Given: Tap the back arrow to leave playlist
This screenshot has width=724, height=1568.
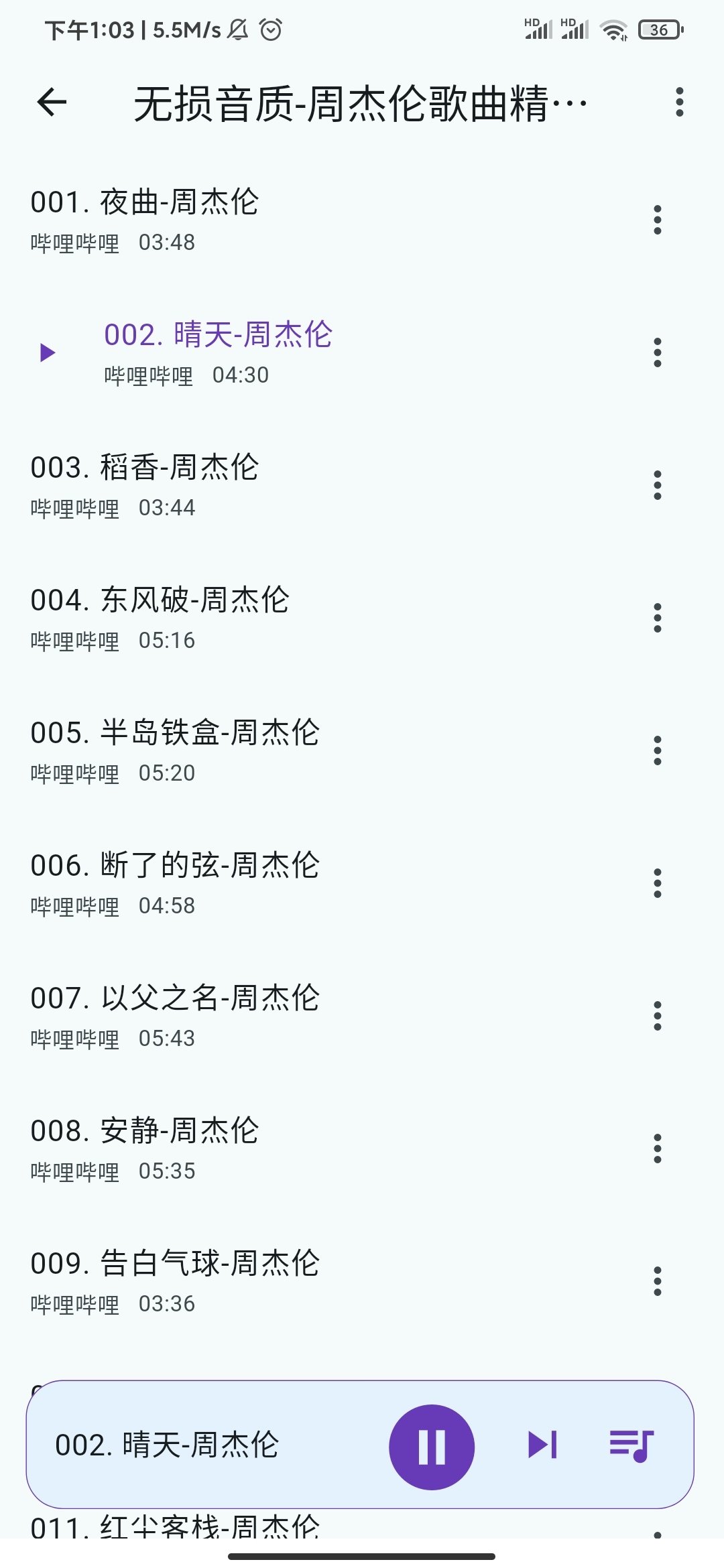Looking at the screenshot, I should click(x=50, y=102).
